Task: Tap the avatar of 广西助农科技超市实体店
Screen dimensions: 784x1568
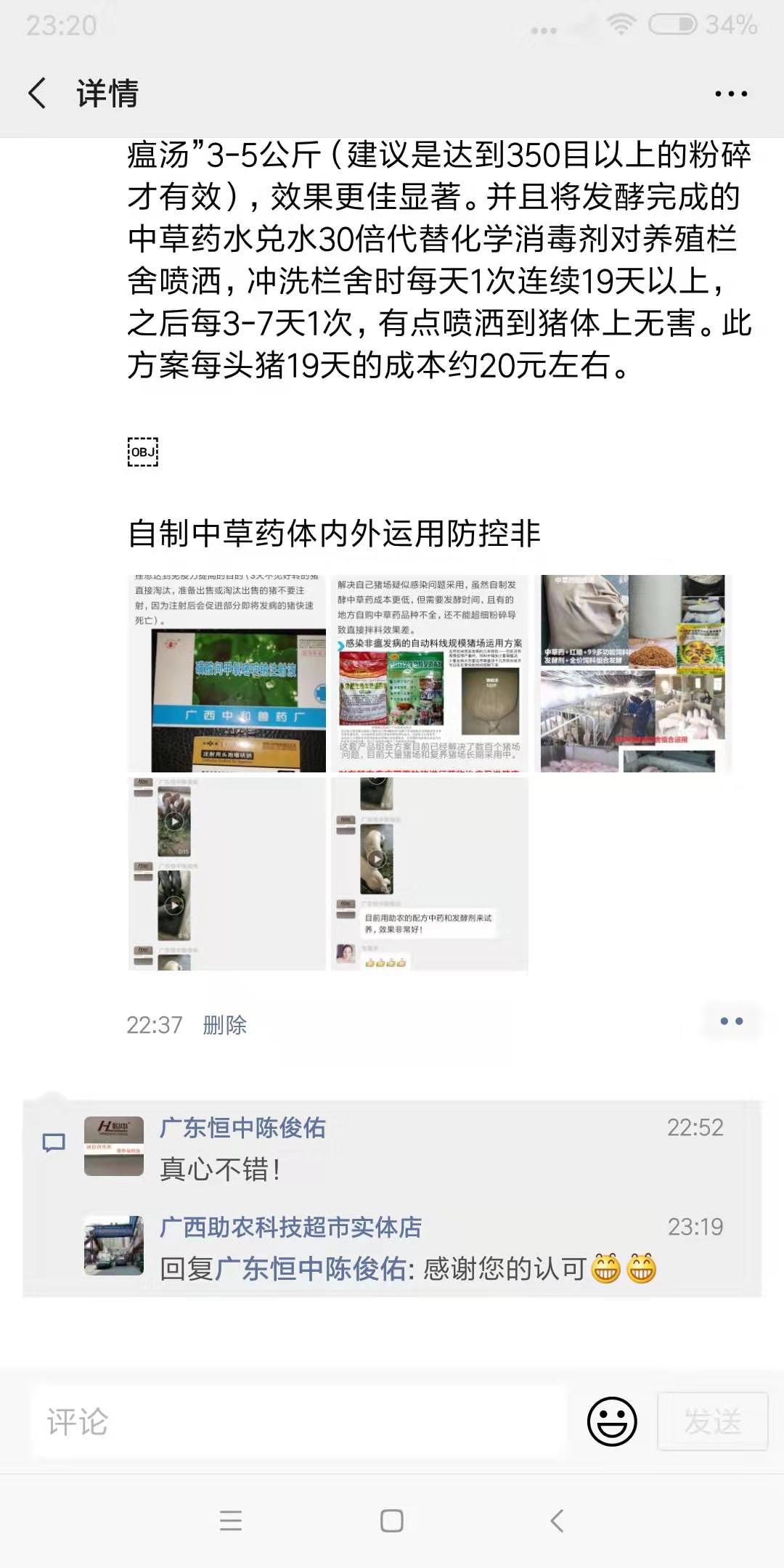Action: (x=114, y=1246)
